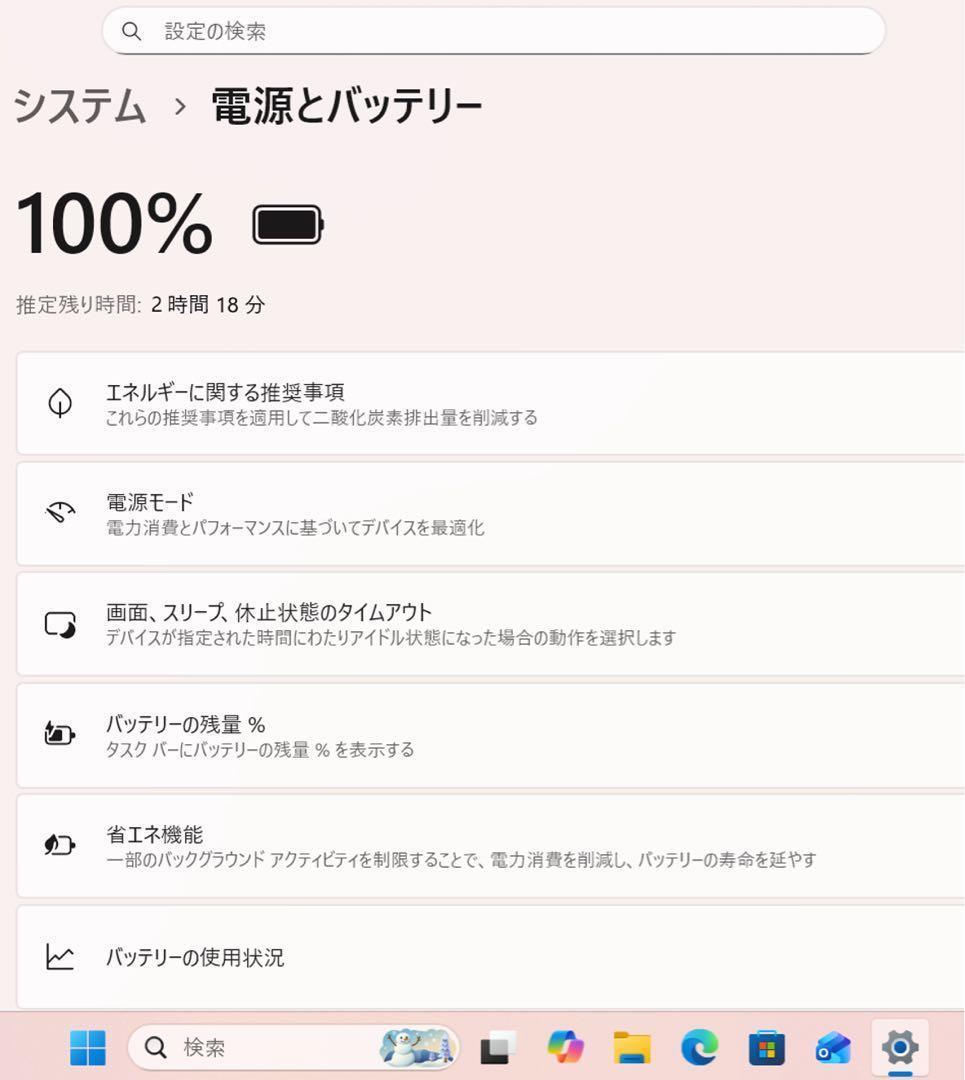The image size is (965, 1080).
Task: Open Task View from the taskbar
Action: click(x=492, y=1048)
